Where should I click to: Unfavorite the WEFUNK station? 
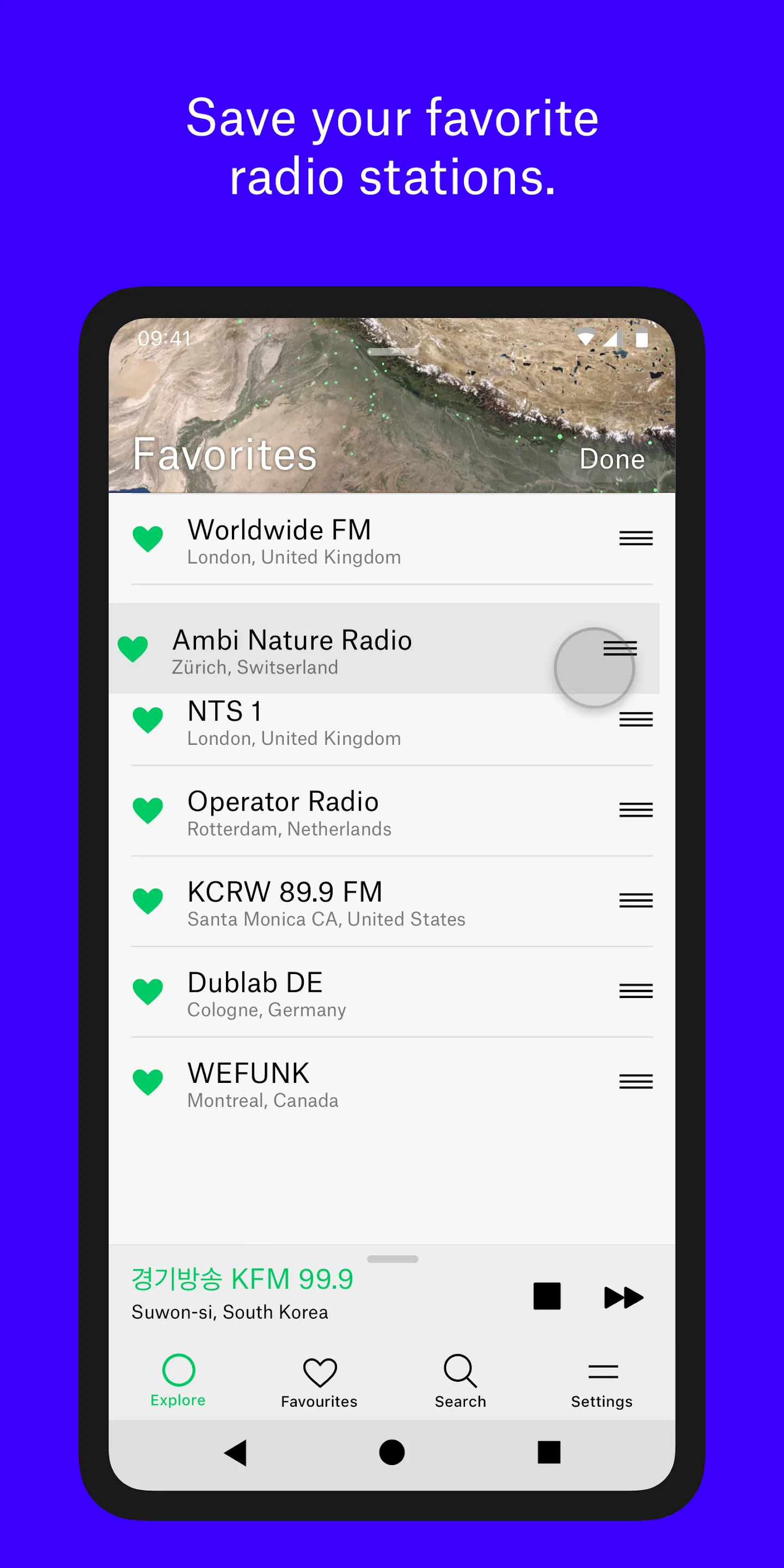148,1081
